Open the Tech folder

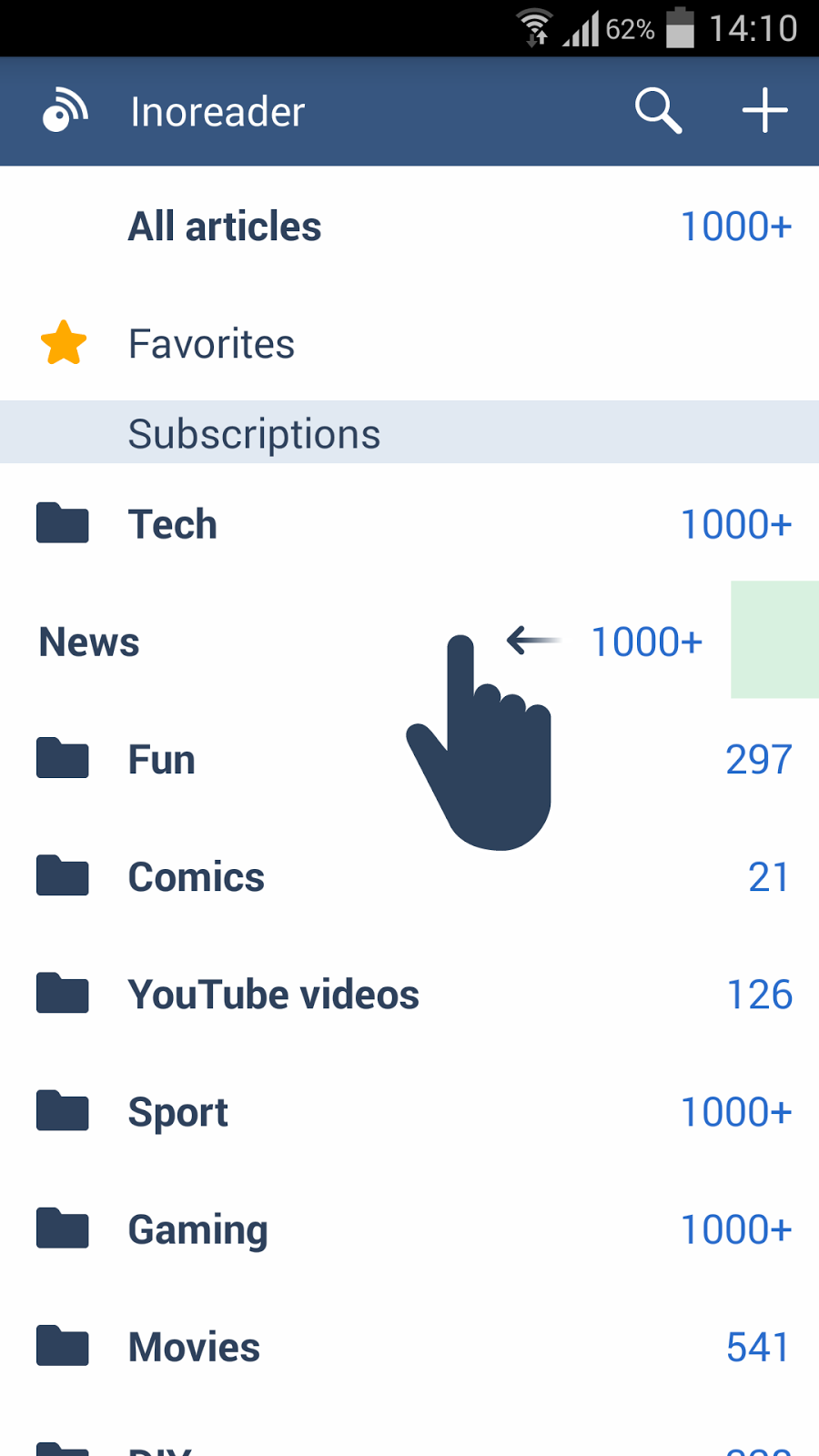pos(409,523)
